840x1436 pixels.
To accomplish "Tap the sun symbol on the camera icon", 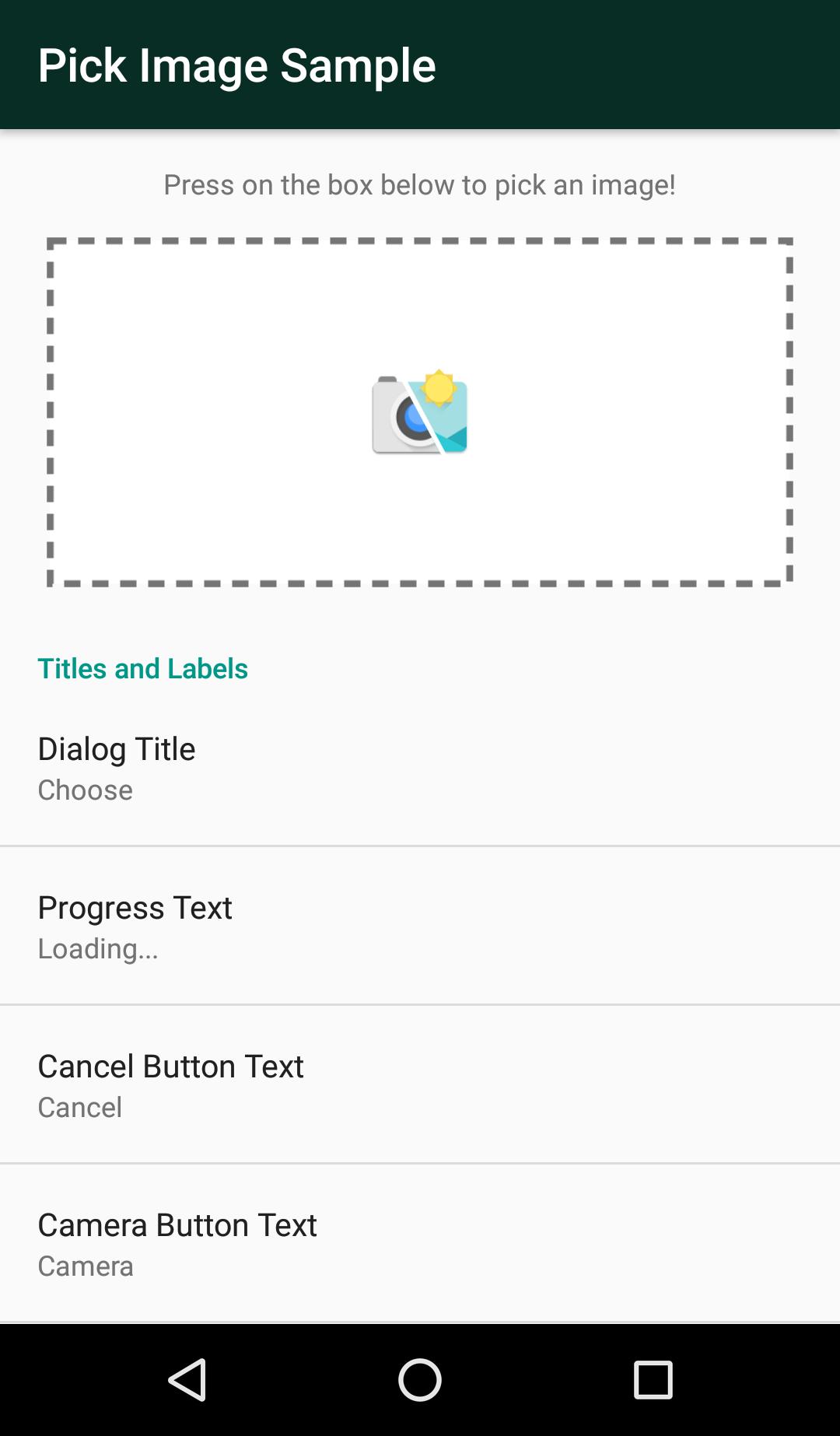I will click(439, 387).
